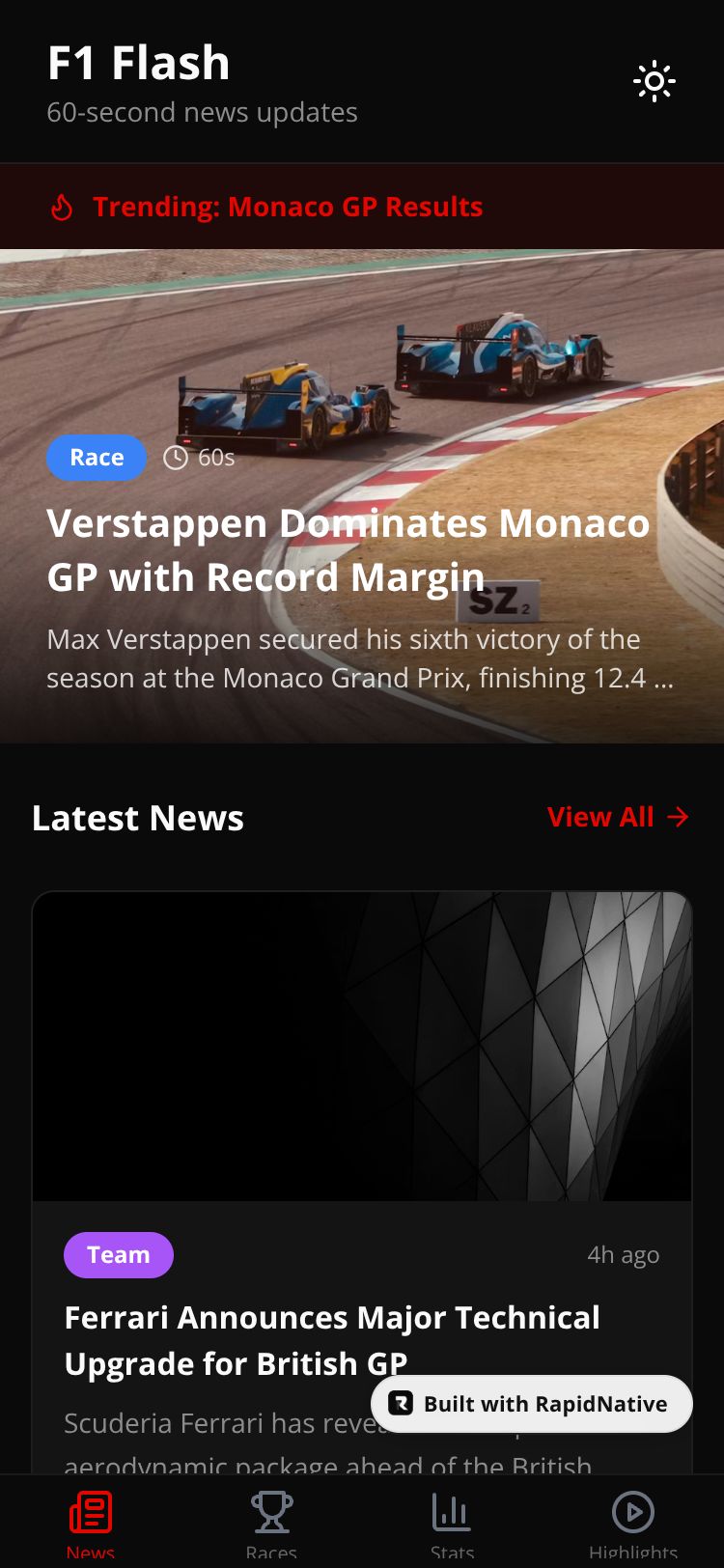724x1568 pixels.
Task: Switch to the News tab
Action: (91, 1522)
